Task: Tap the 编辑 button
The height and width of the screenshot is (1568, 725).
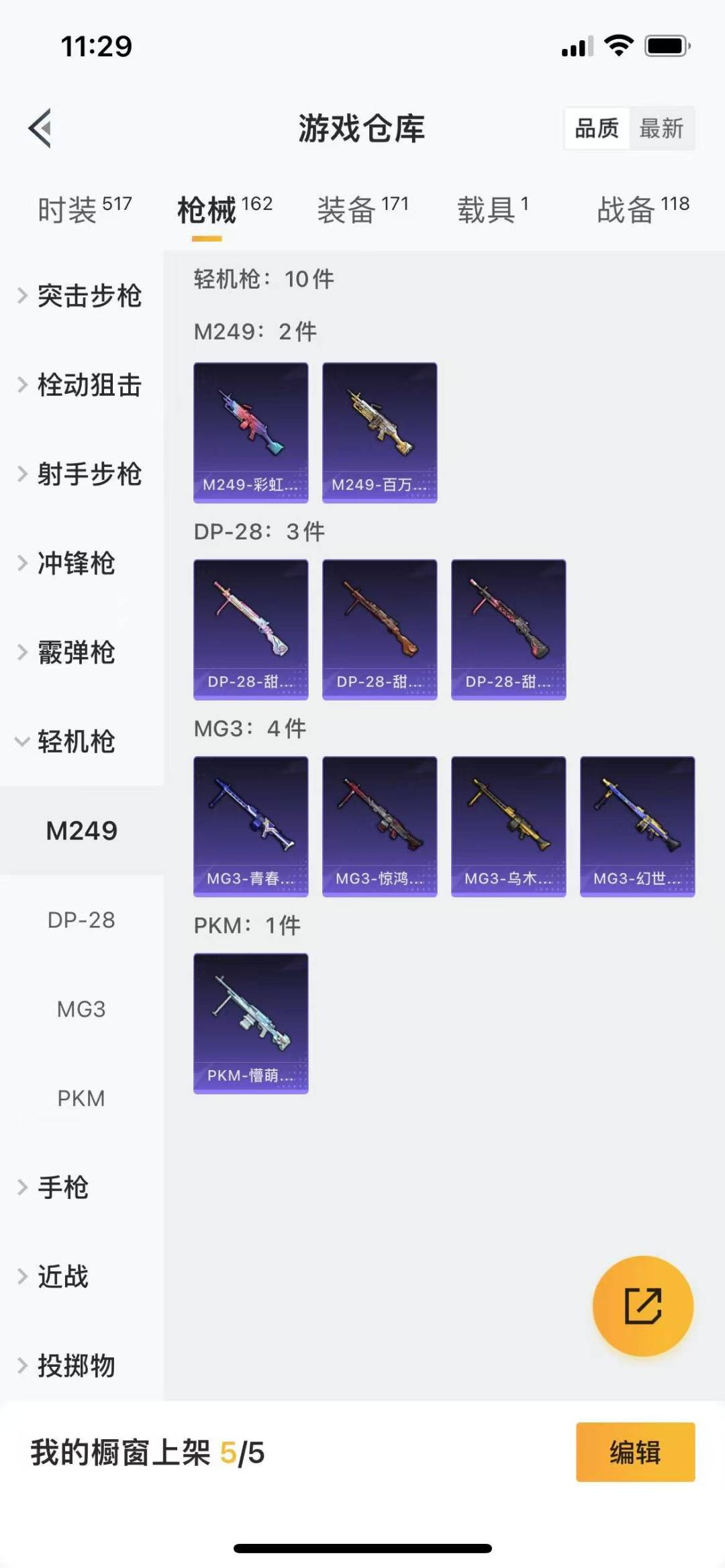Action: tap(635, 1452)
